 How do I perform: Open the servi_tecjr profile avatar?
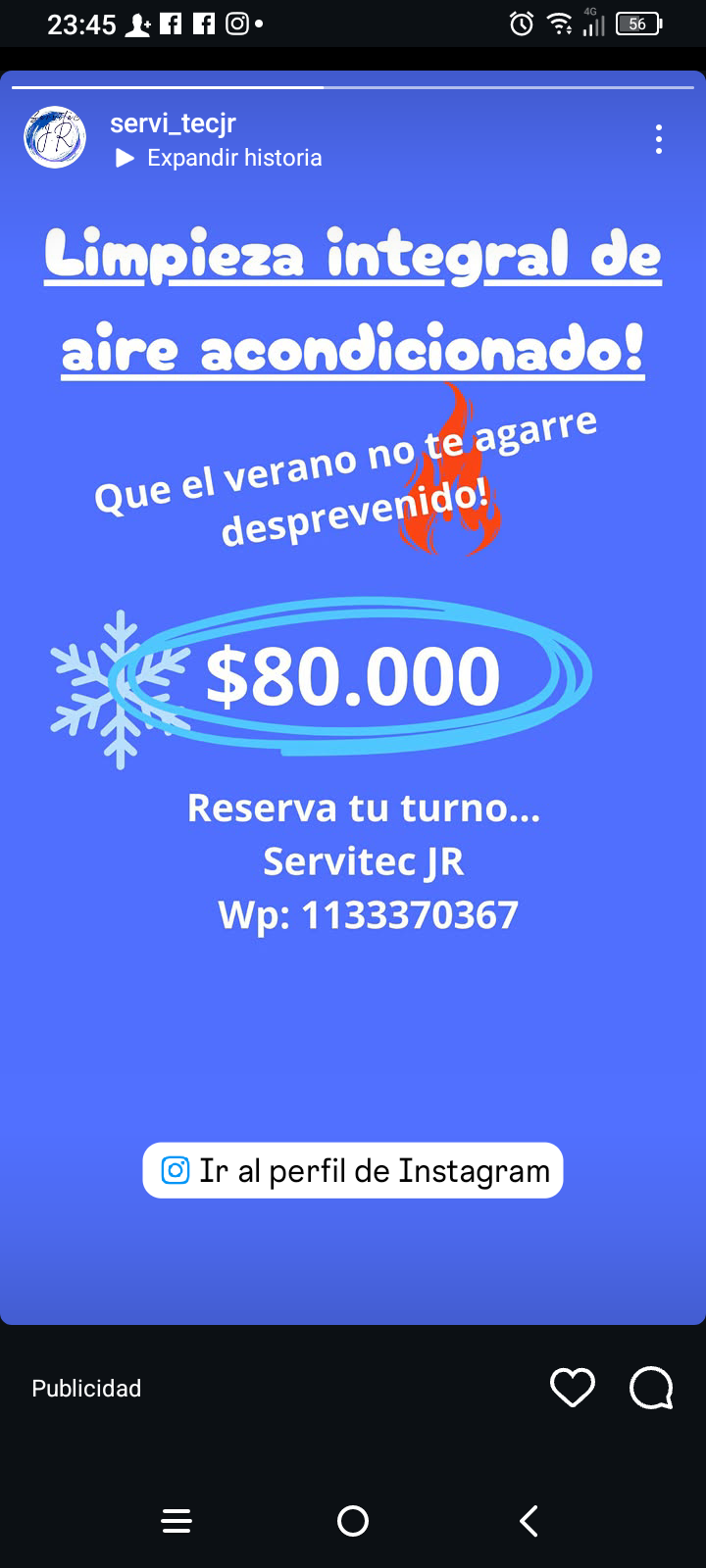coord(55,138)
